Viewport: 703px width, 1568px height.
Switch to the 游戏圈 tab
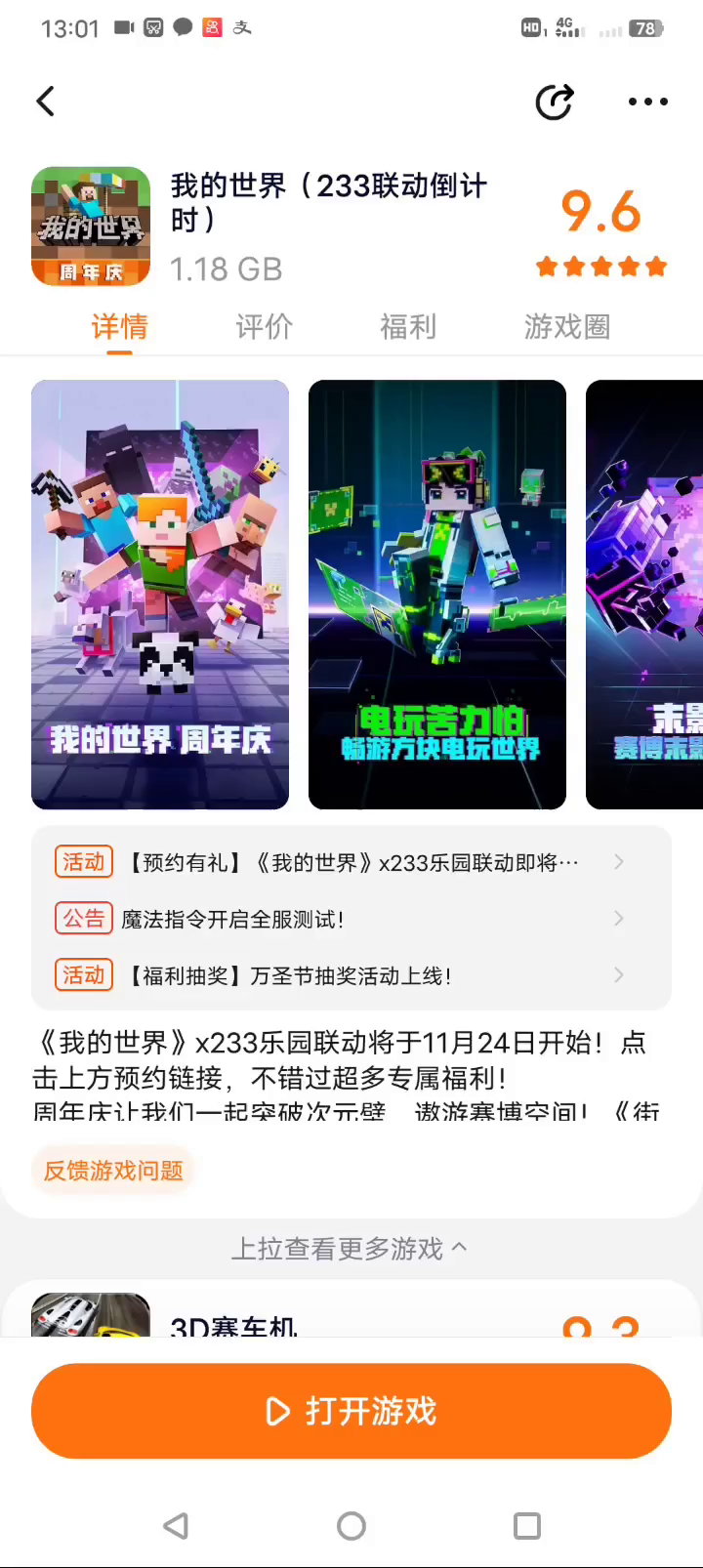pyautogui.click(x=566, y=326)
